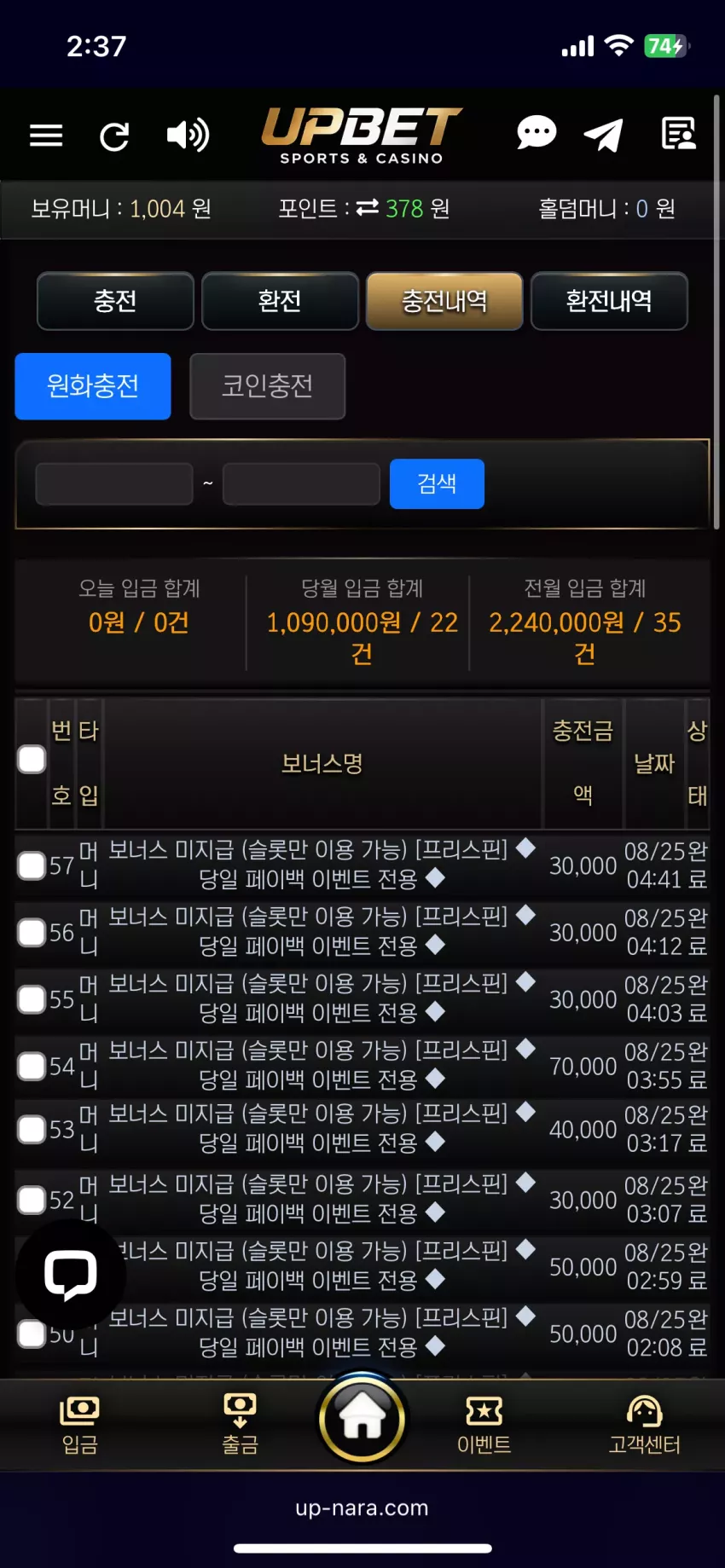
Task: Tap the end date field
Action: (301, 484)
